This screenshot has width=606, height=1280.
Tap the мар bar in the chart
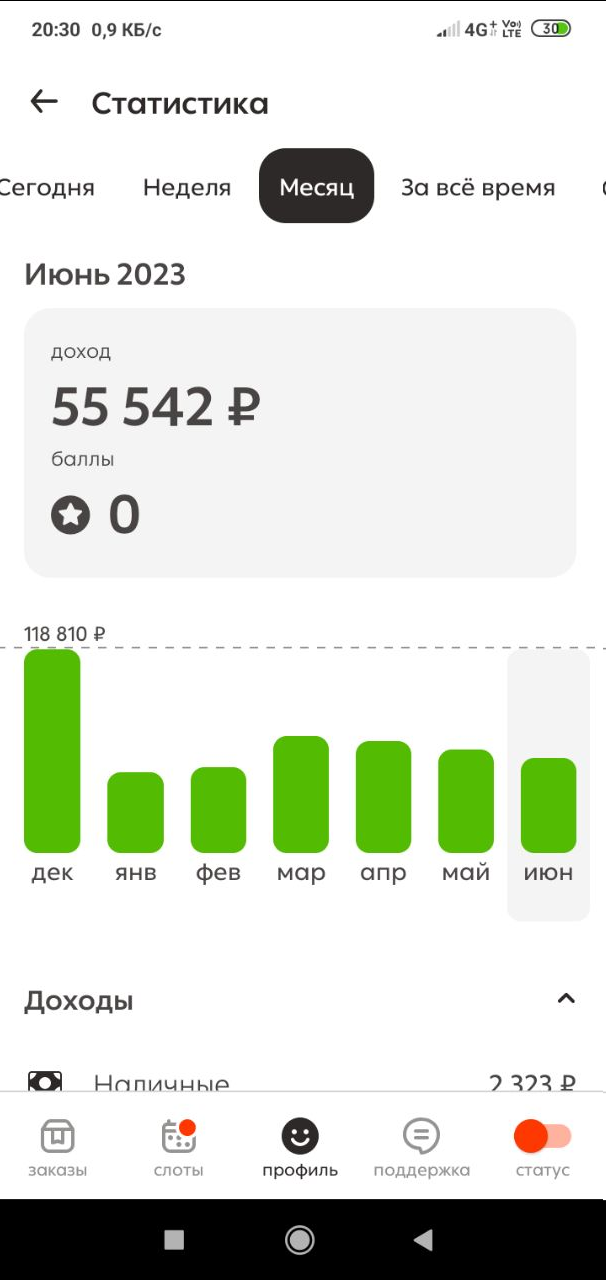coord(301,794)
